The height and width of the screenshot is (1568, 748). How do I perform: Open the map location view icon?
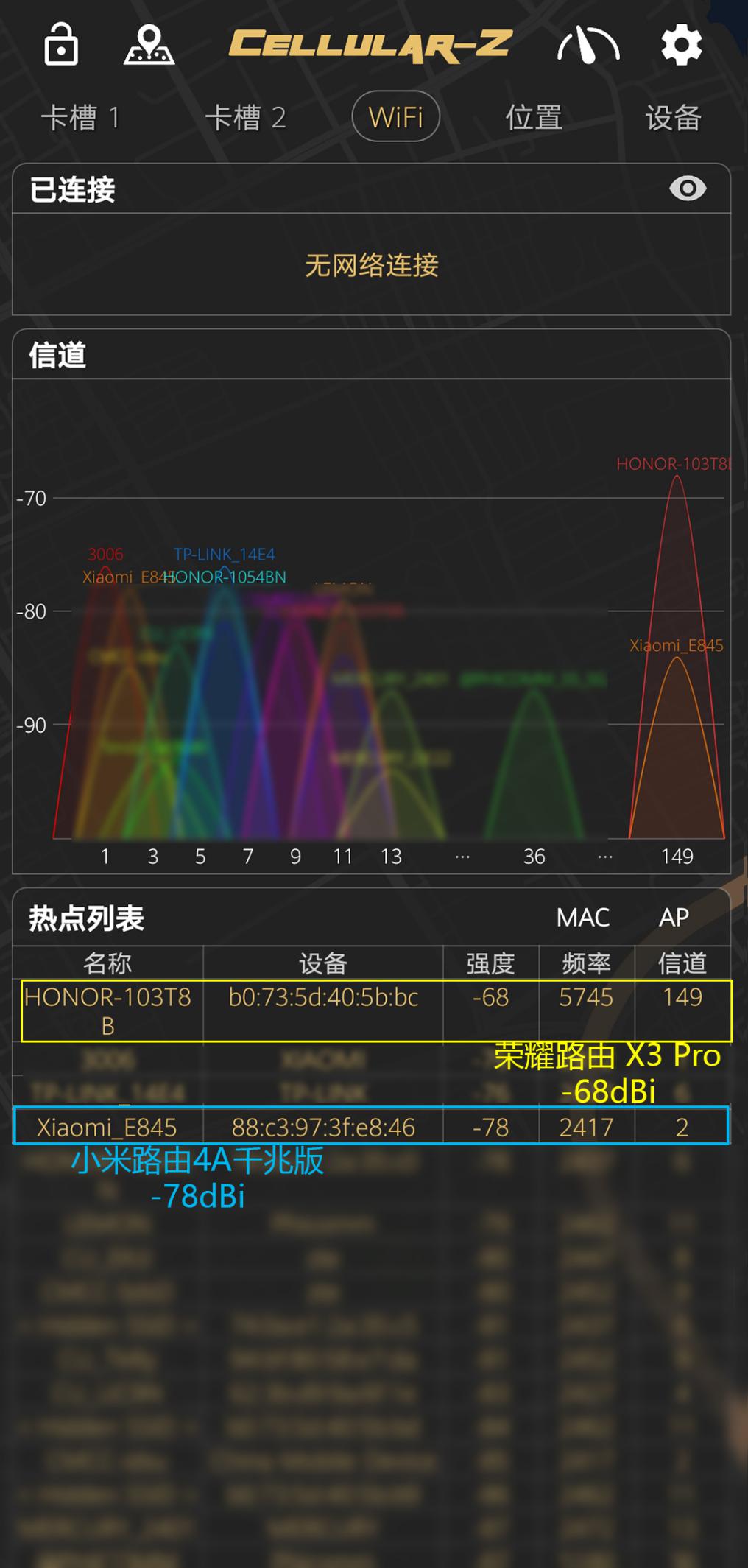151,46
